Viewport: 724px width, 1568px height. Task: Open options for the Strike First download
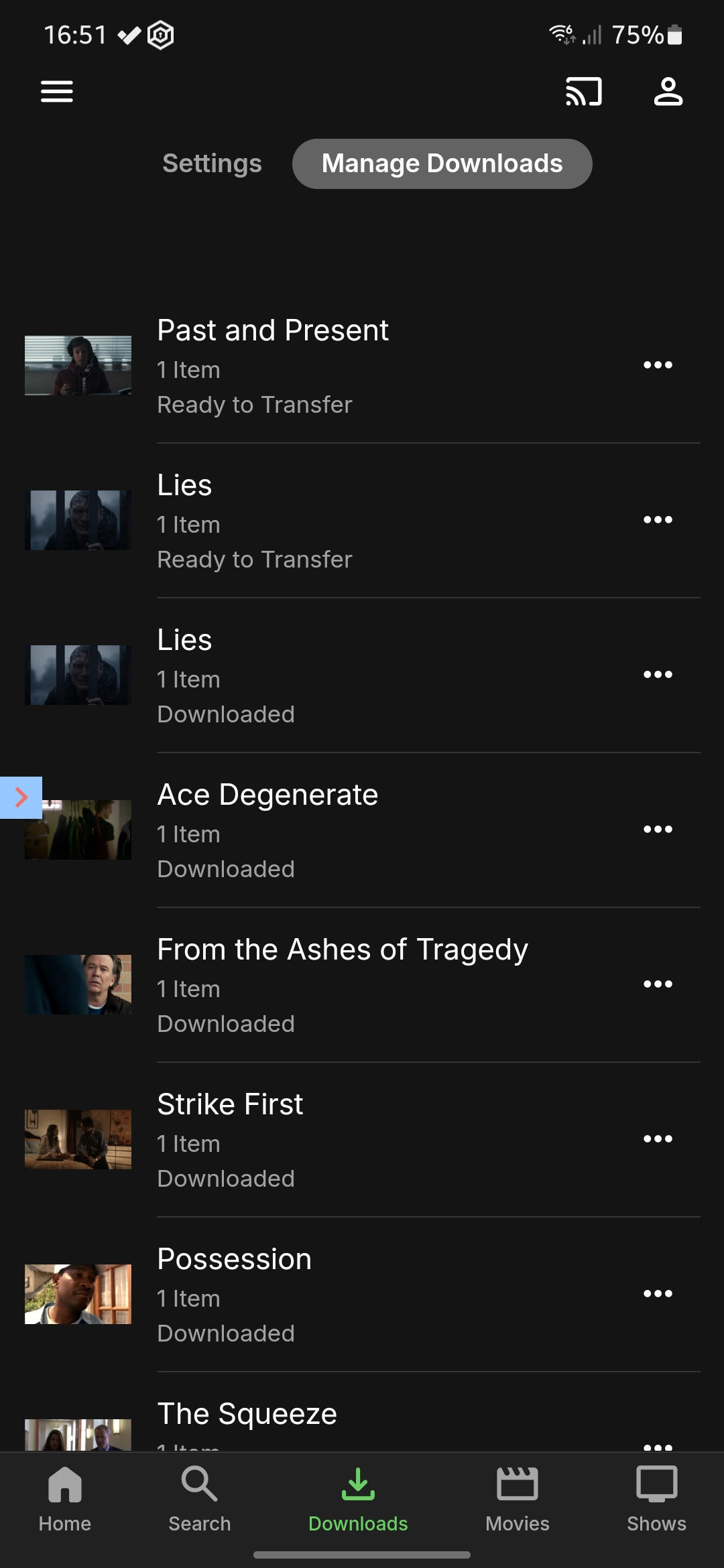(658, 1138)
